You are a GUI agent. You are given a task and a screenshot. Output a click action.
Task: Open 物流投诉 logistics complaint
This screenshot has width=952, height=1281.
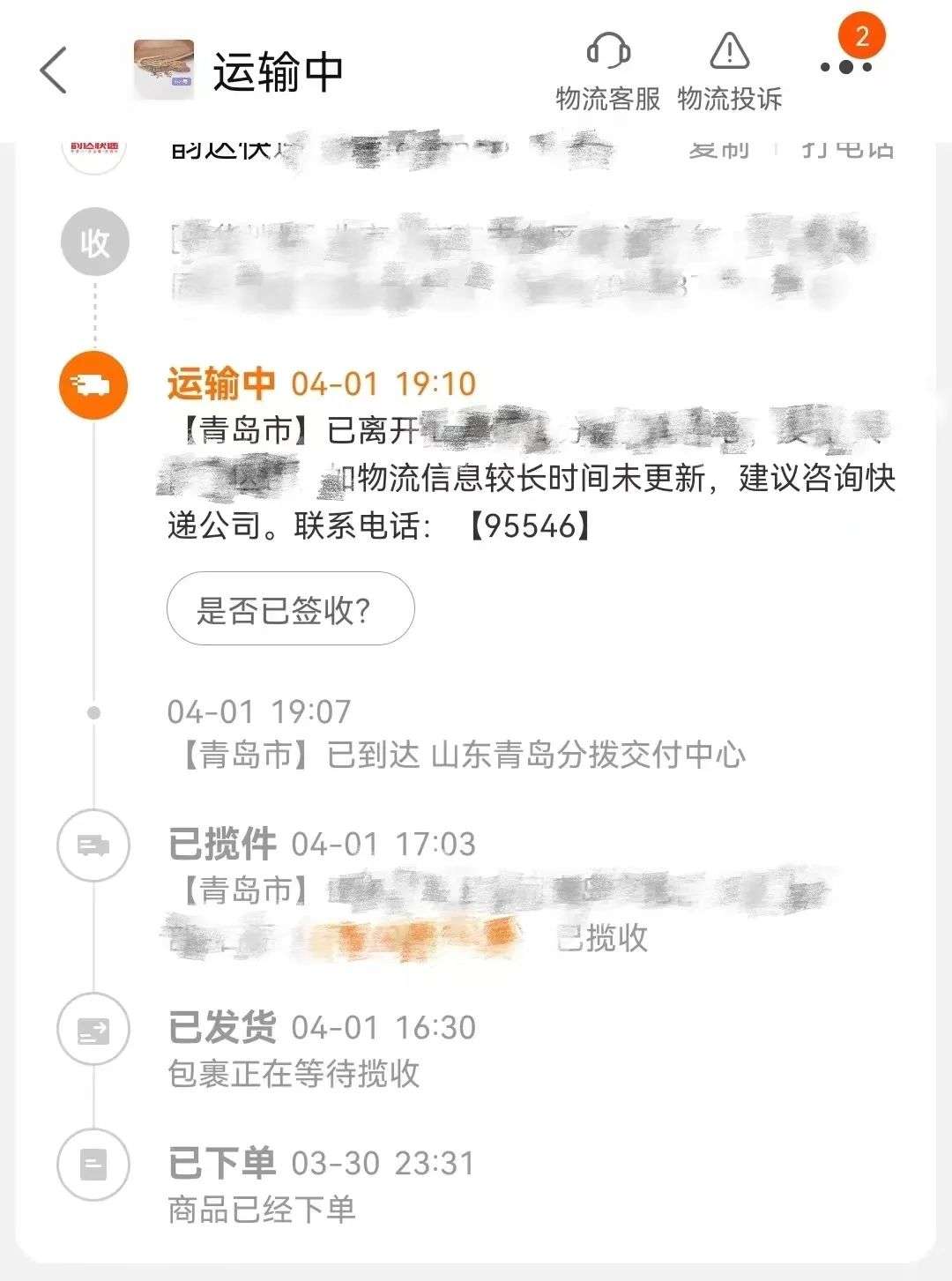click(x=729, y=72)
